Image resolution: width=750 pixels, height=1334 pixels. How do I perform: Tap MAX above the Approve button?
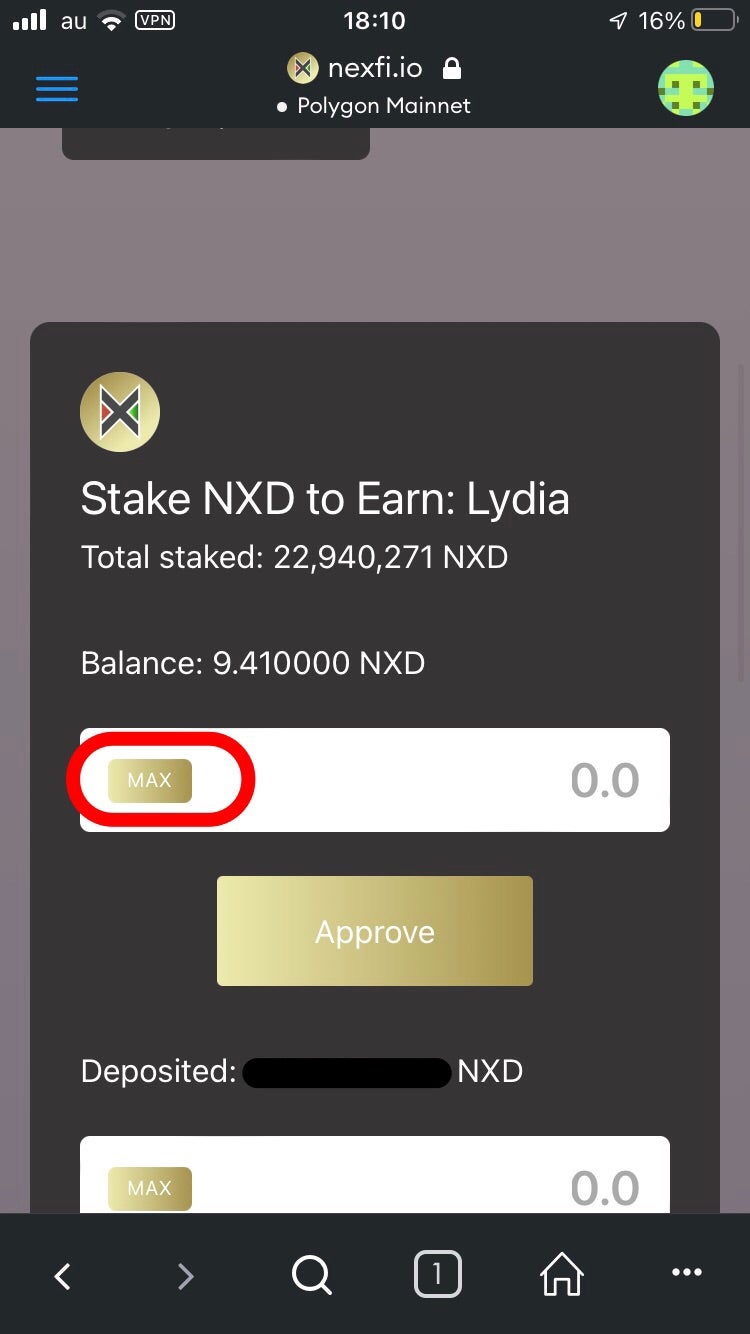click(150, 780)
